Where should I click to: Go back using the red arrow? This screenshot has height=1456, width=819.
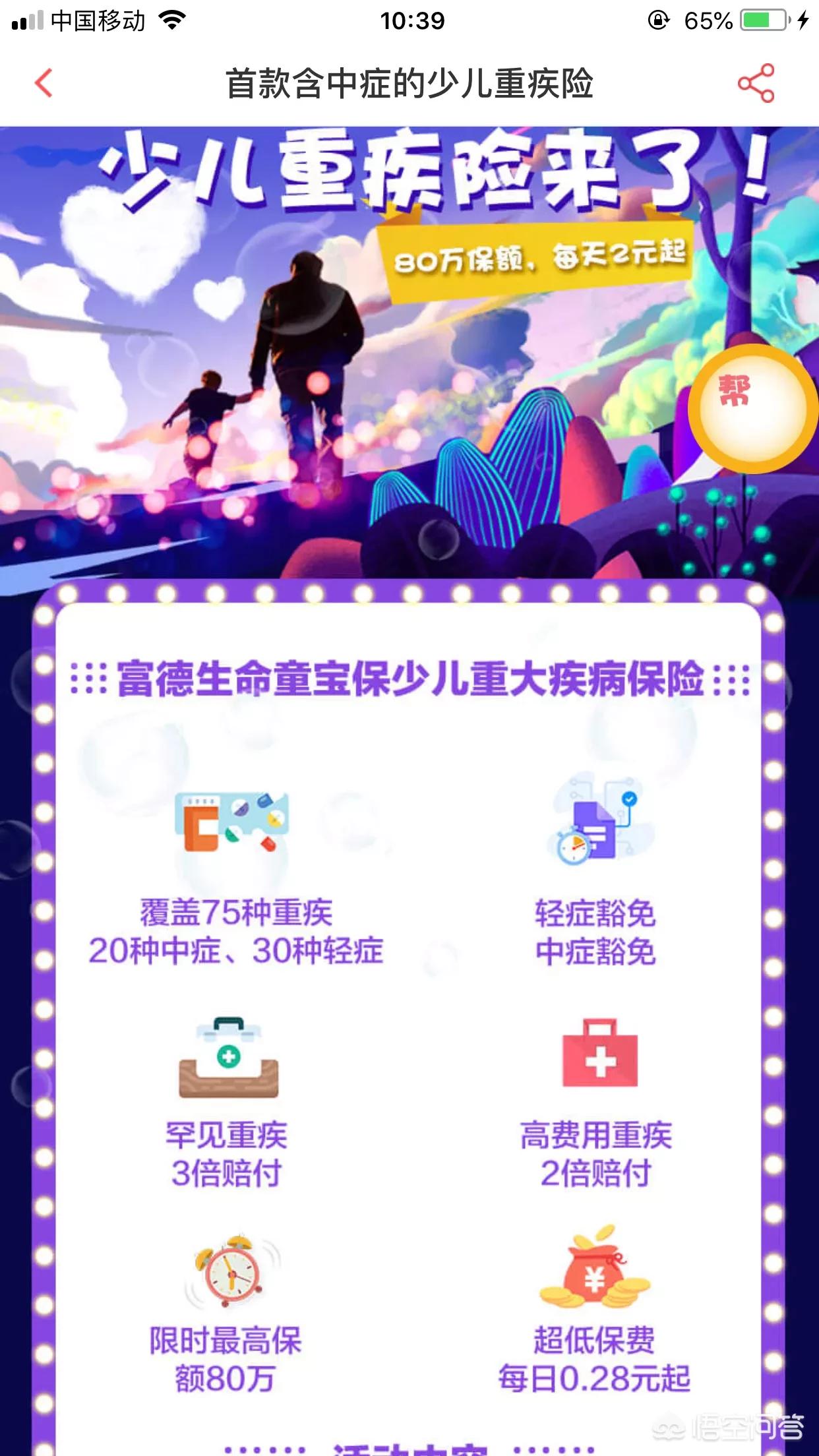click(x=44, y=84)
